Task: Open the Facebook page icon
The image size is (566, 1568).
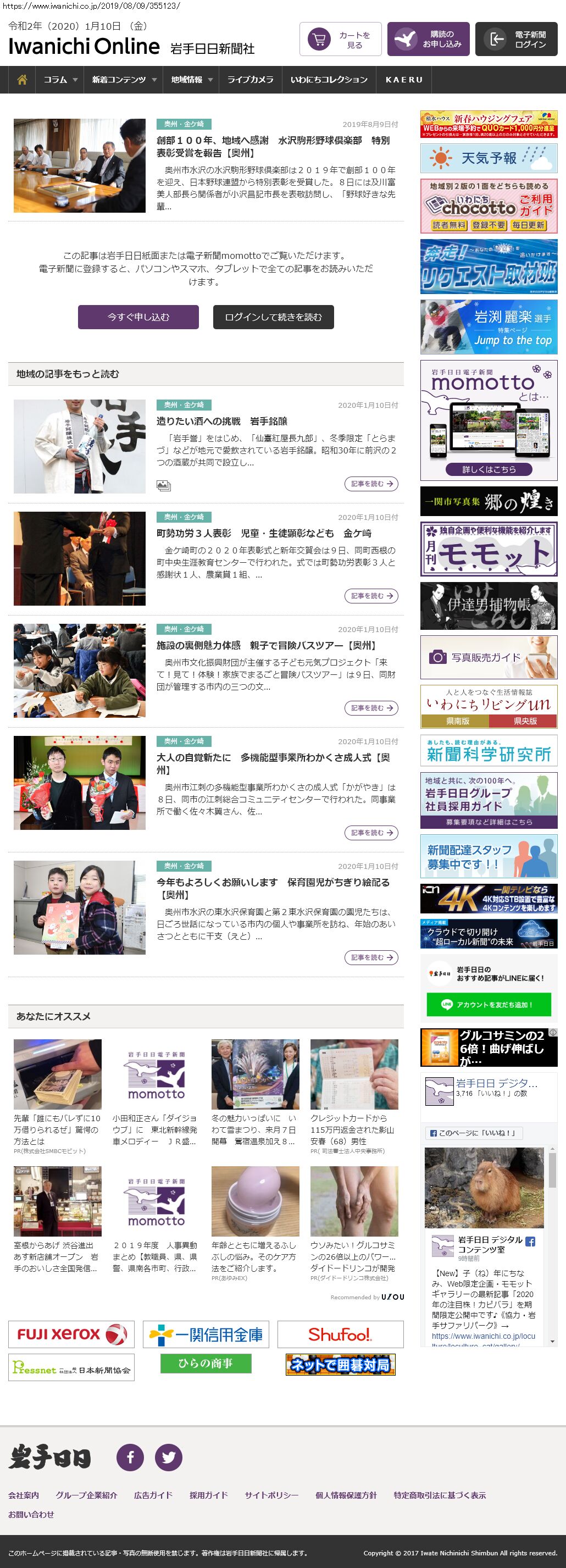Action: pos(130,1457)
